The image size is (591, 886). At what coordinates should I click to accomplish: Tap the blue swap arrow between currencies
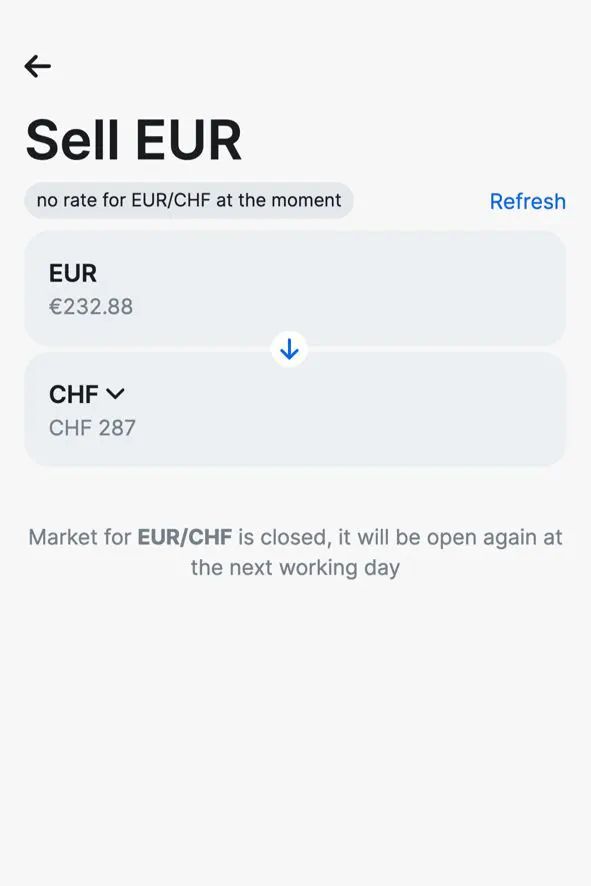(289, 349)
